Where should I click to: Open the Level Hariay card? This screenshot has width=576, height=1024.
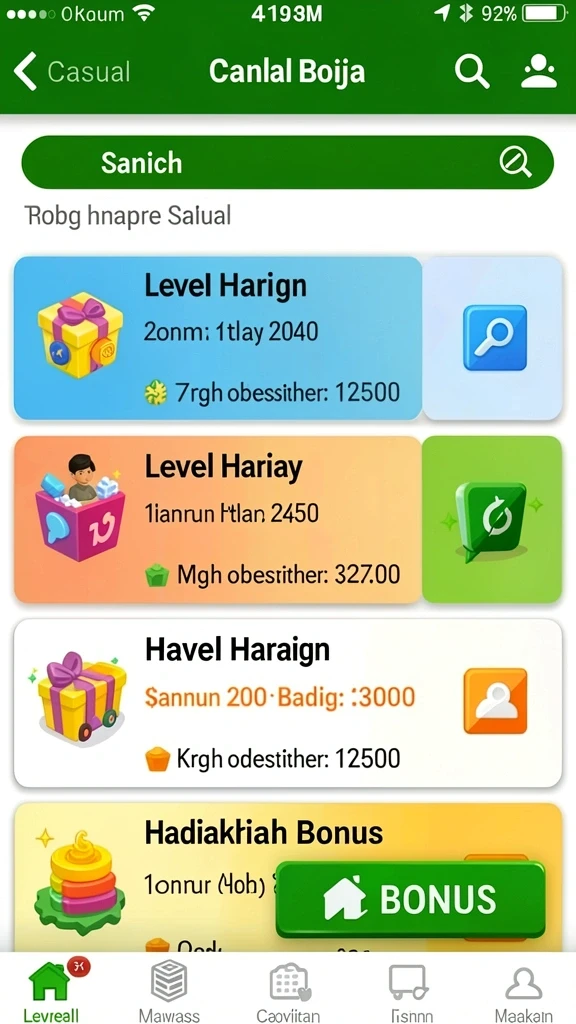[217, 519]
